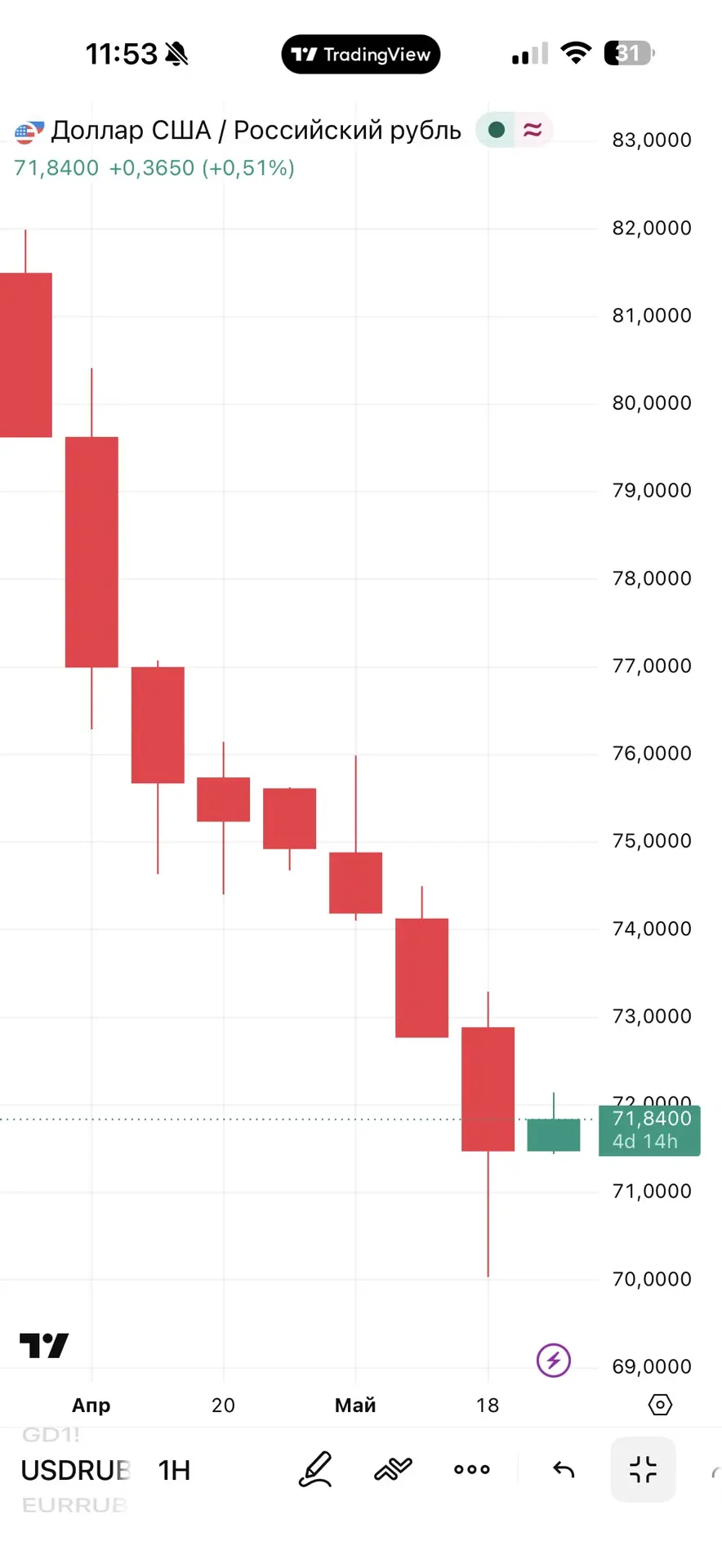722x1568 pixels.
Task: Open the USDRUB symbol picker
Action: pos(75,1470)
